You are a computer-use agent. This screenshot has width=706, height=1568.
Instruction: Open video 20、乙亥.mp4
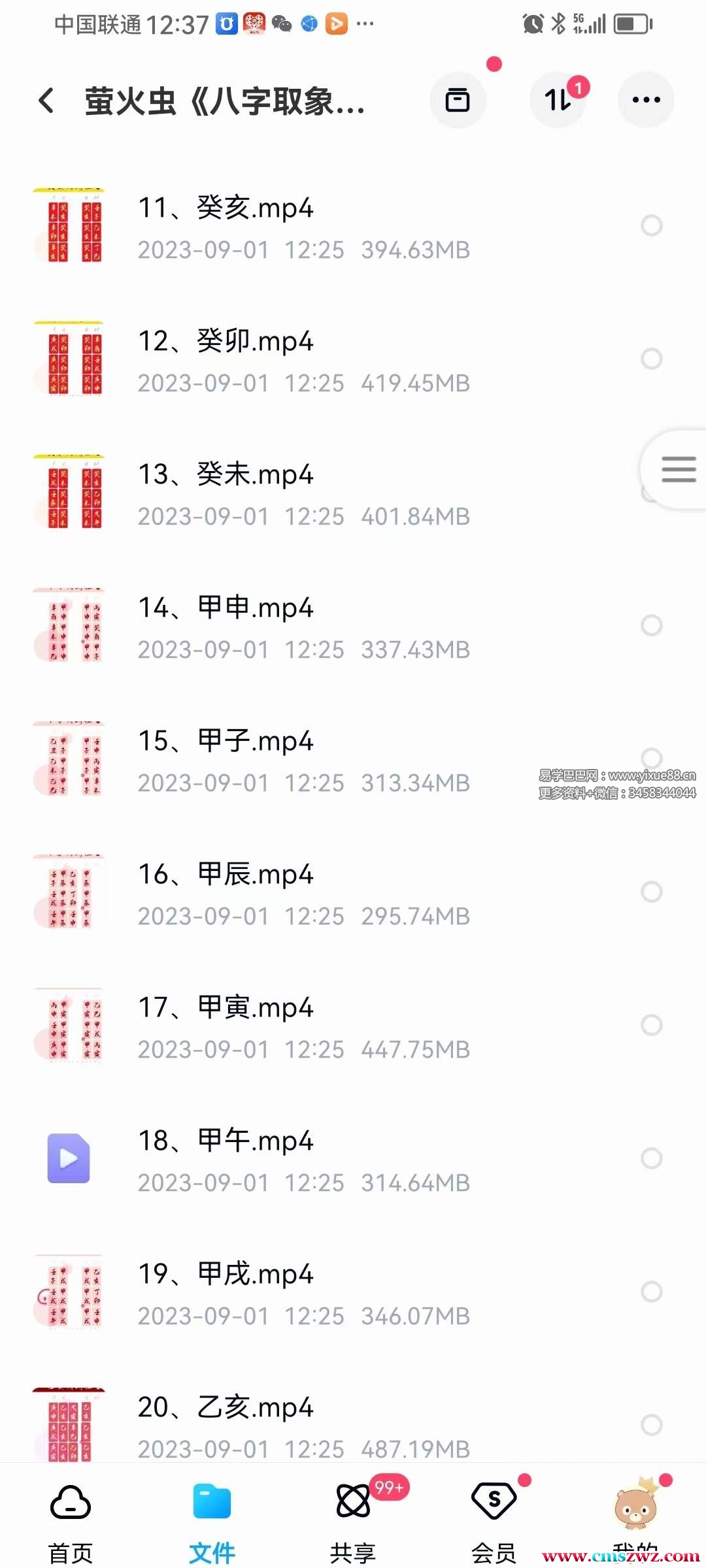[x=226, y=1409]
